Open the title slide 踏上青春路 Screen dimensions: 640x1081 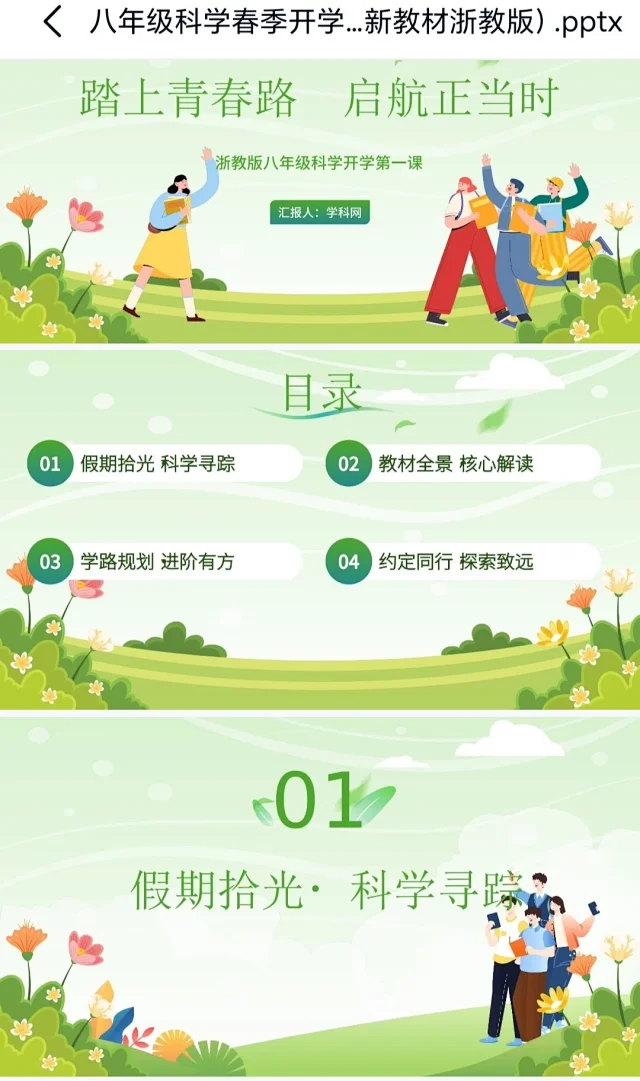[x=320, y=200]
